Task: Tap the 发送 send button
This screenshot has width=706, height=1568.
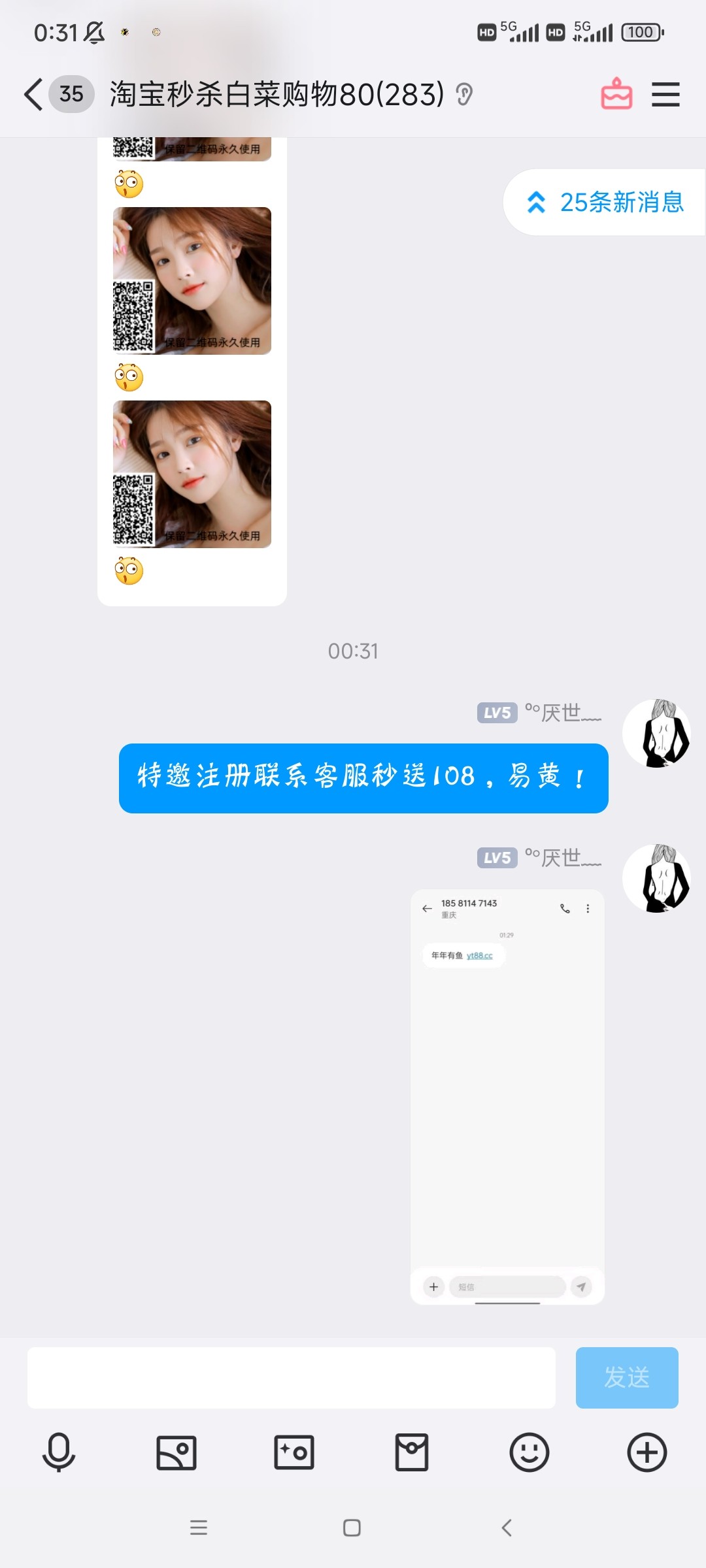Action: (x=626, y=1379)
